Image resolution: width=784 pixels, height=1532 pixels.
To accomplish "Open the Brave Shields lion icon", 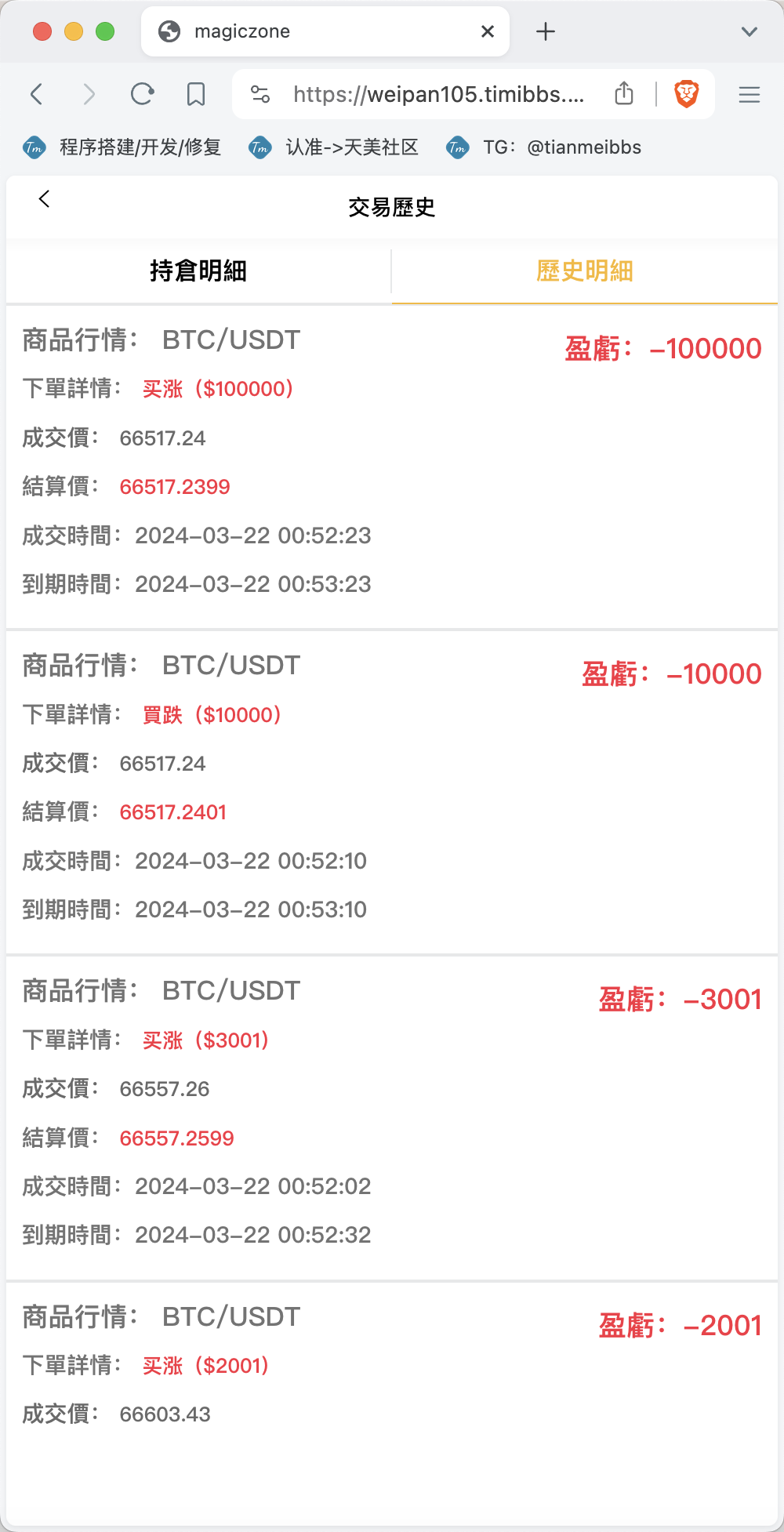I will [x=687, y=95].
